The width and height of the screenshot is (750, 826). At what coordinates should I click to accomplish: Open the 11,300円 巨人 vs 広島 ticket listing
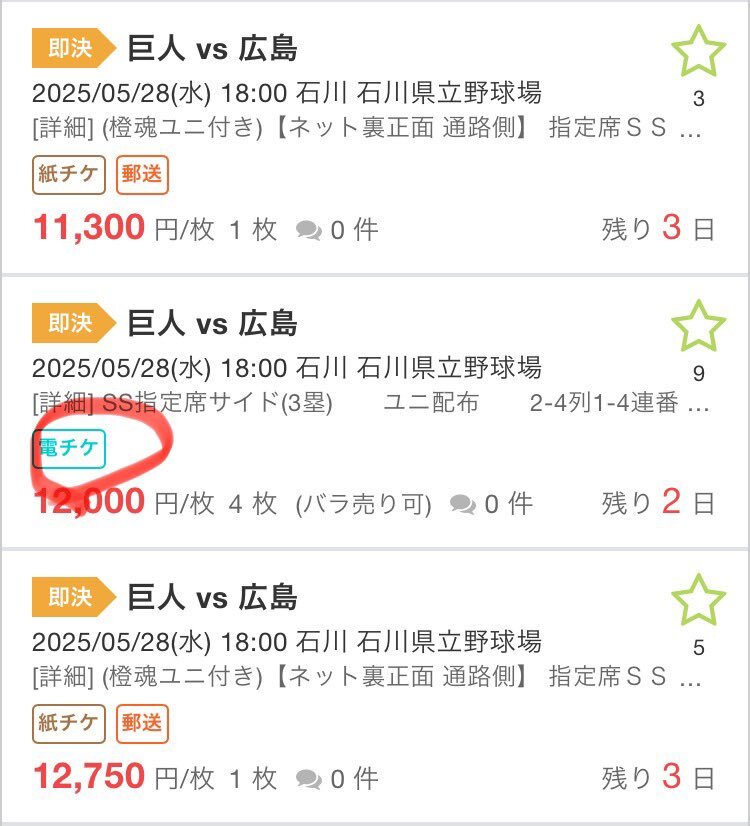[x=212, y=48]
